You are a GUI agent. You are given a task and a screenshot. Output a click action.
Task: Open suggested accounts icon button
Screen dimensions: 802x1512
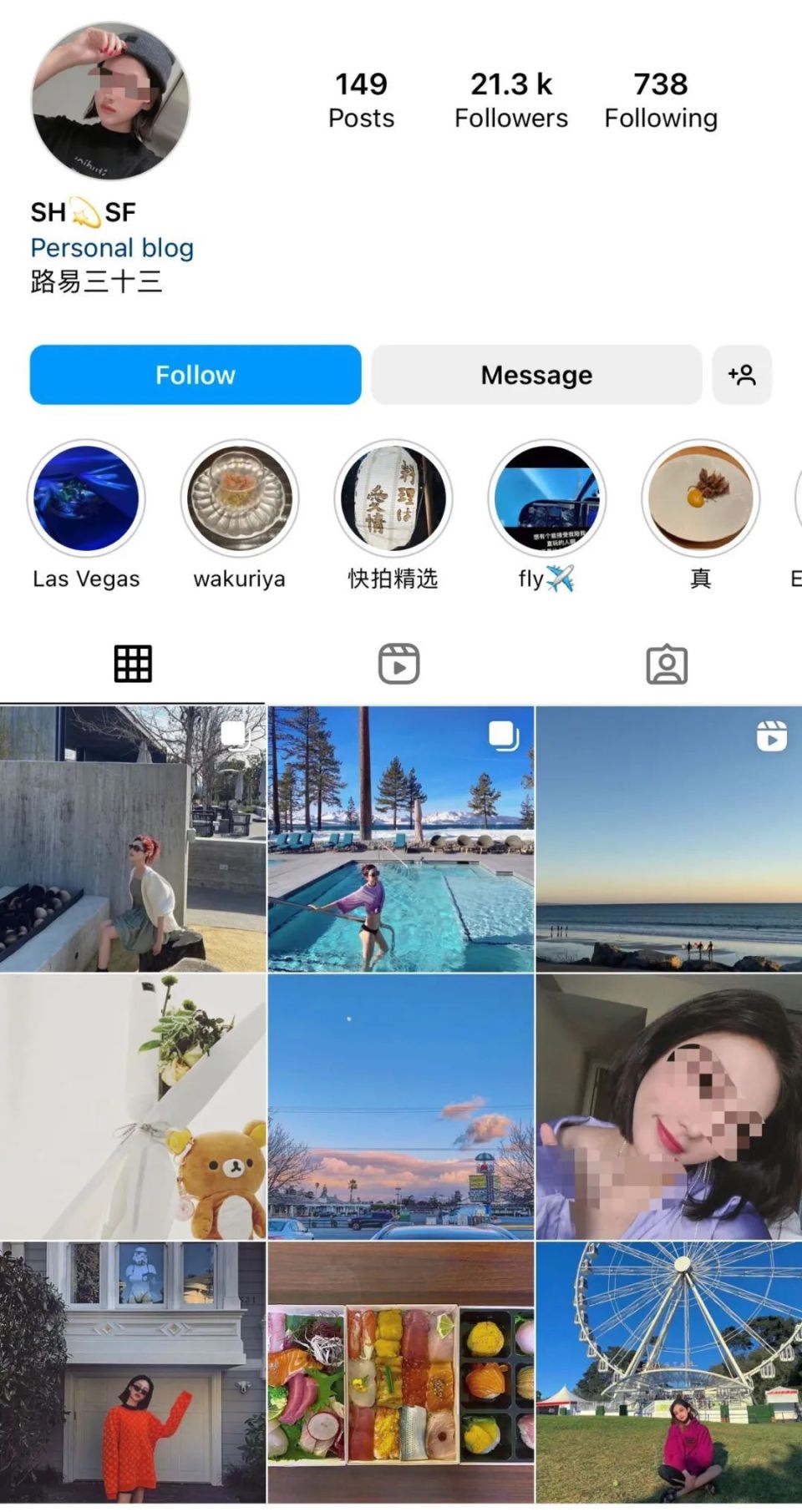click(742, 375)
